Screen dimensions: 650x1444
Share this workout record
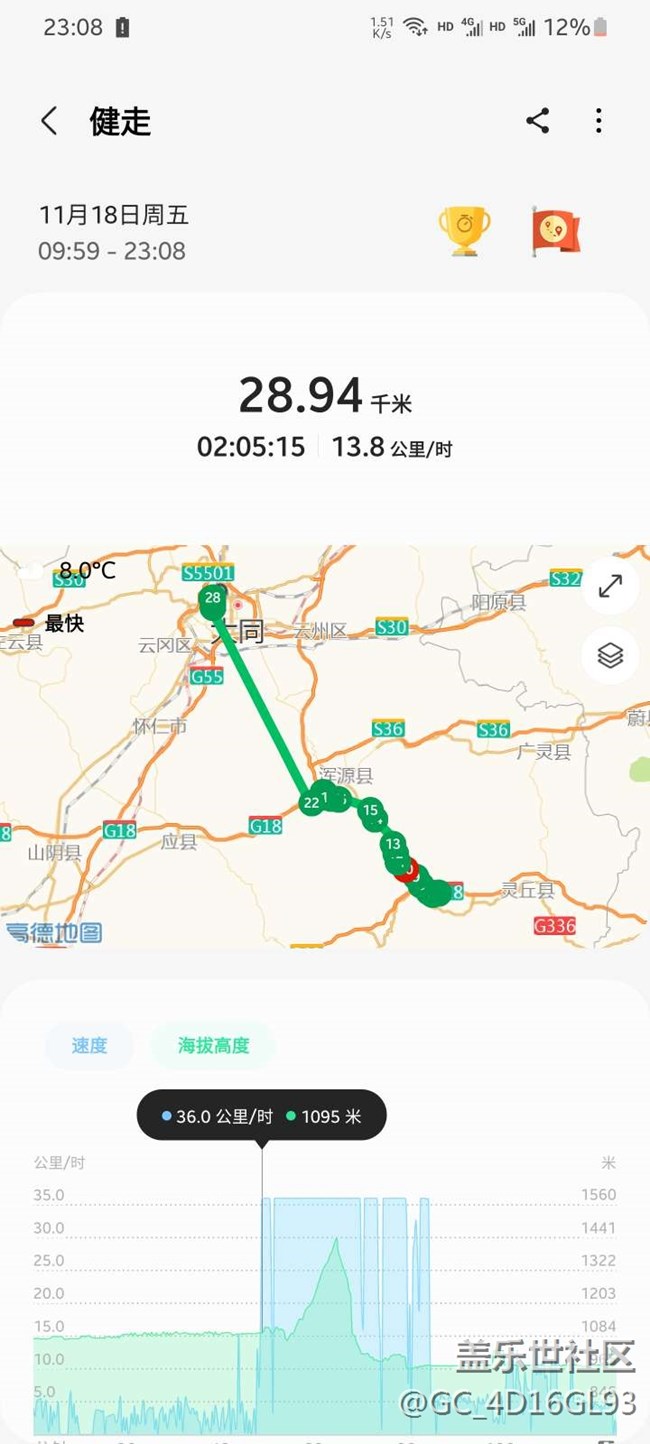pyautogui.click(x=538, y=122)
